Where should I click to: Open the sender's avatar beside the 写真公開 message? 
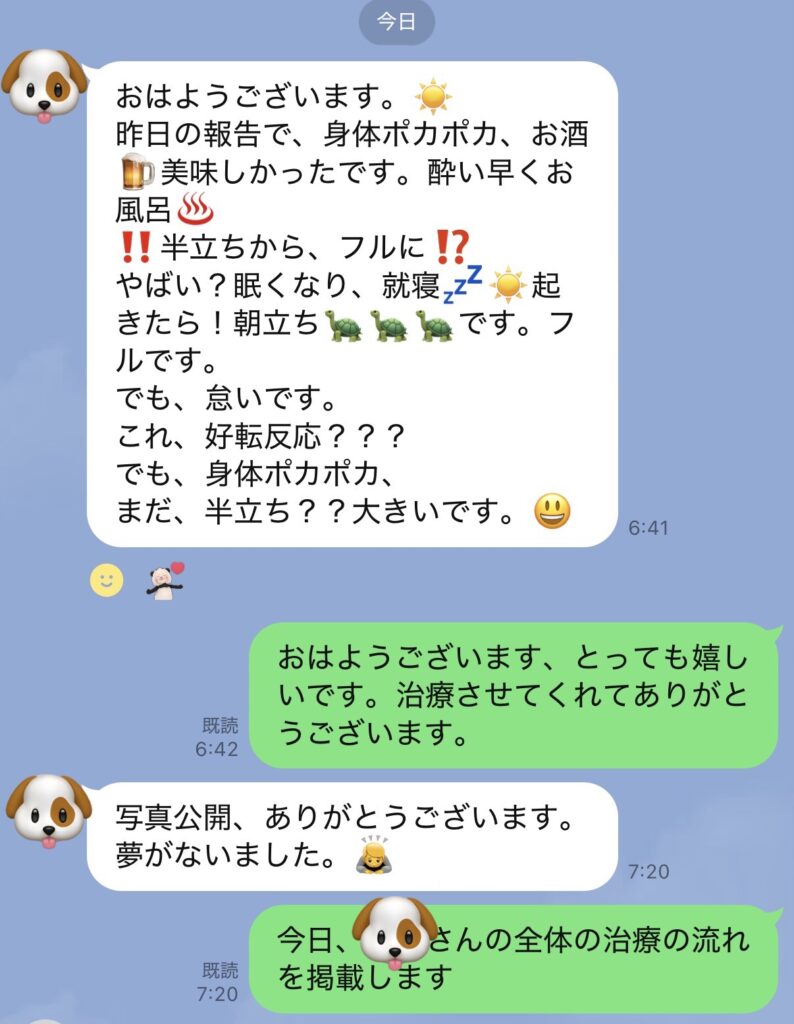[48, 810]
